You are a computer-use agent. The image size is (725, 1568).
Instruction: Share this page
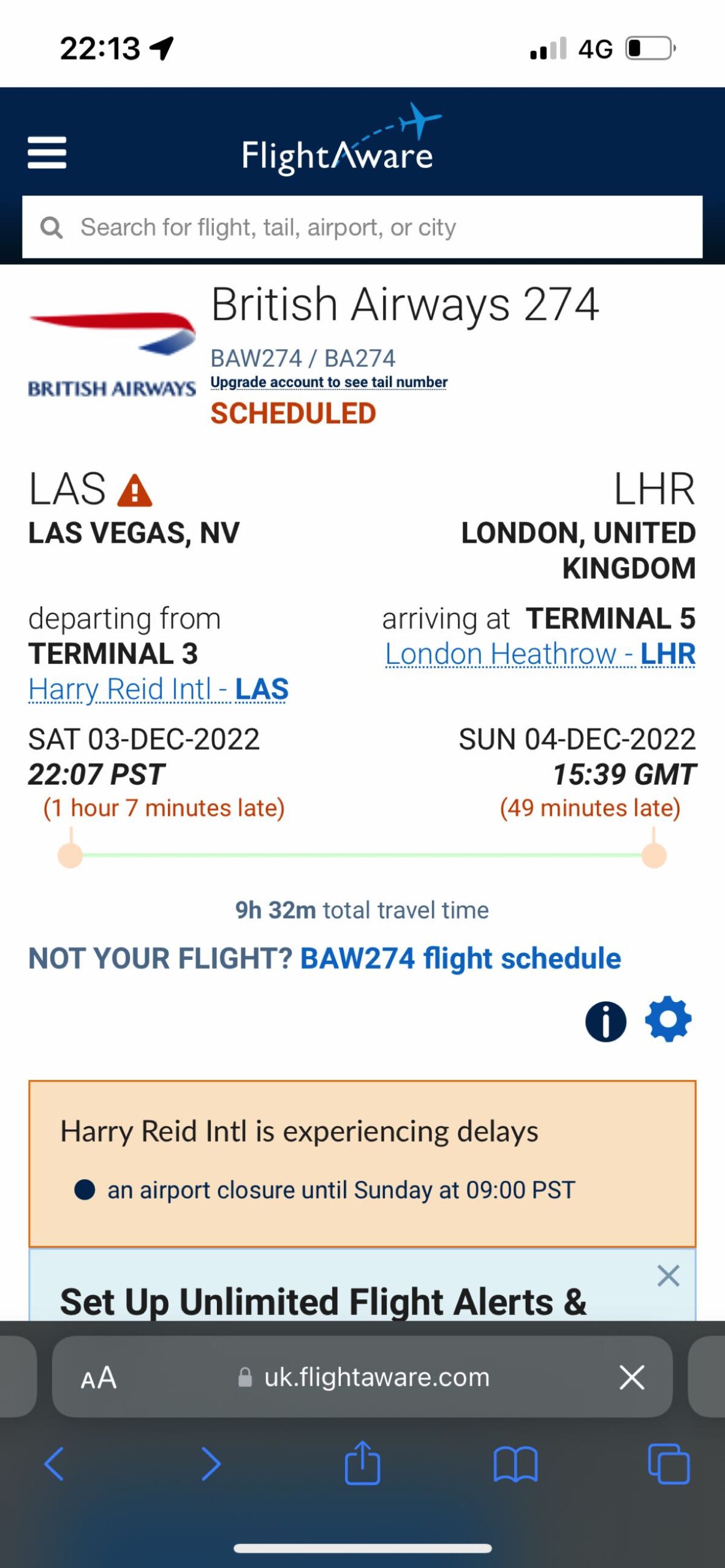coord(362,1462)
